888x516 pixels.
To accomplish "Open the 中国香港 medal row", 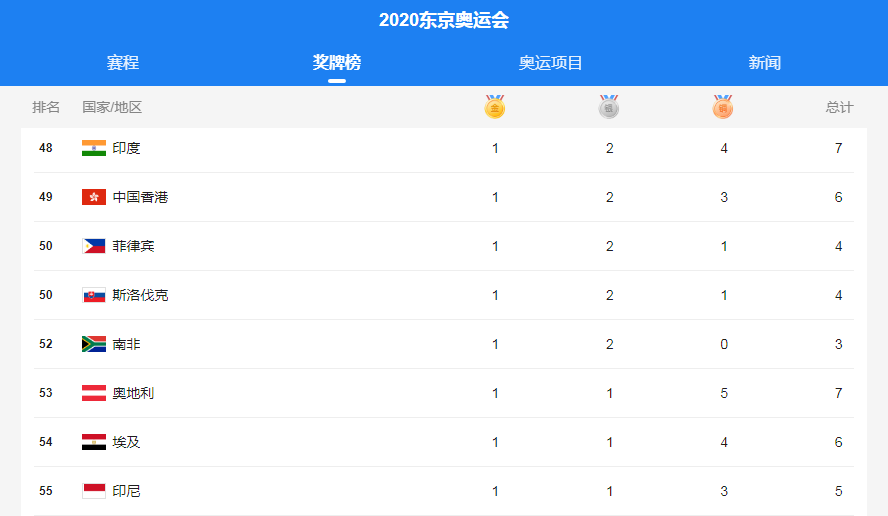I will (140, 197).
